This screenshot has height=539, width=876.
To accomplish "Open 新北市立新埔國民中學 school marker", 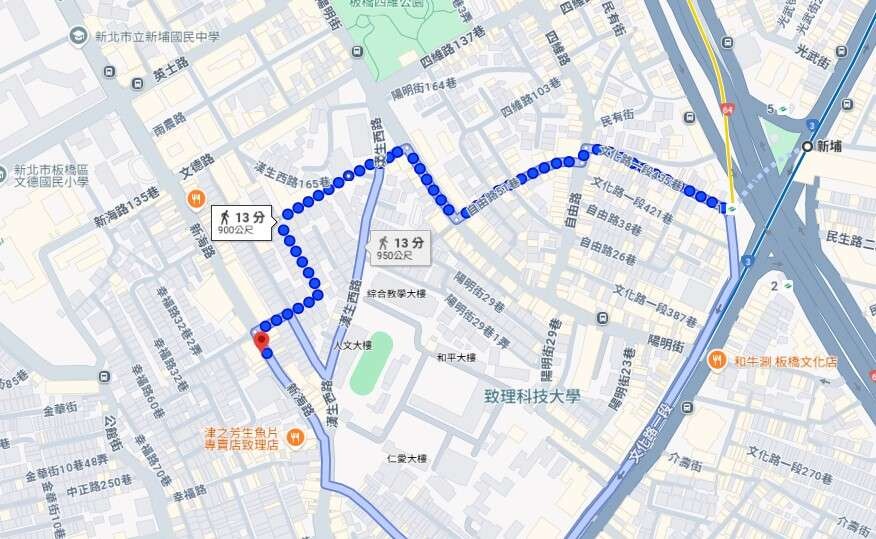I will click(78, 36).
